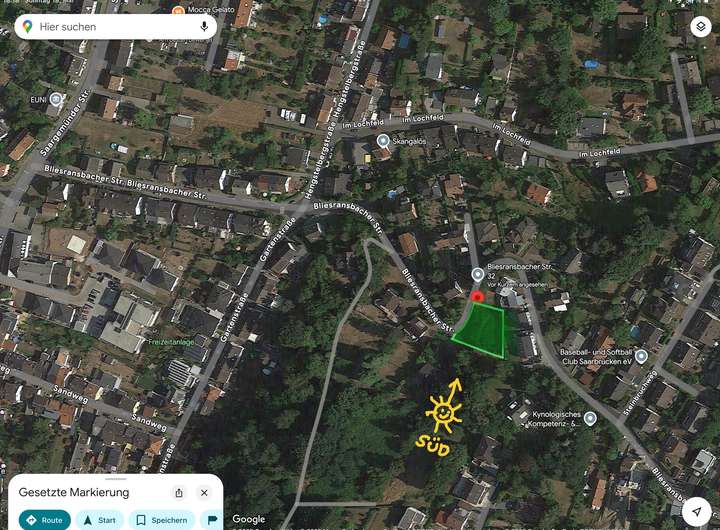Open the map layers selector
720x530 pixels.
700,27
